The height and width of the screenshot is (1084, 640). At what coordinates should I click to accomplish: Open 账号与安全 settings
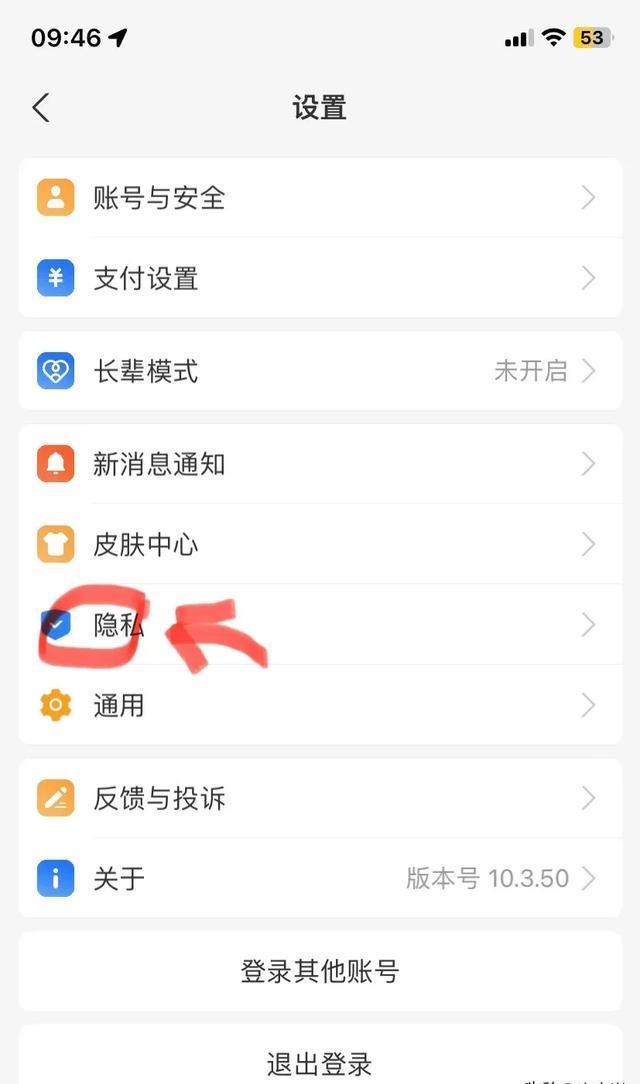coord(320,198)
